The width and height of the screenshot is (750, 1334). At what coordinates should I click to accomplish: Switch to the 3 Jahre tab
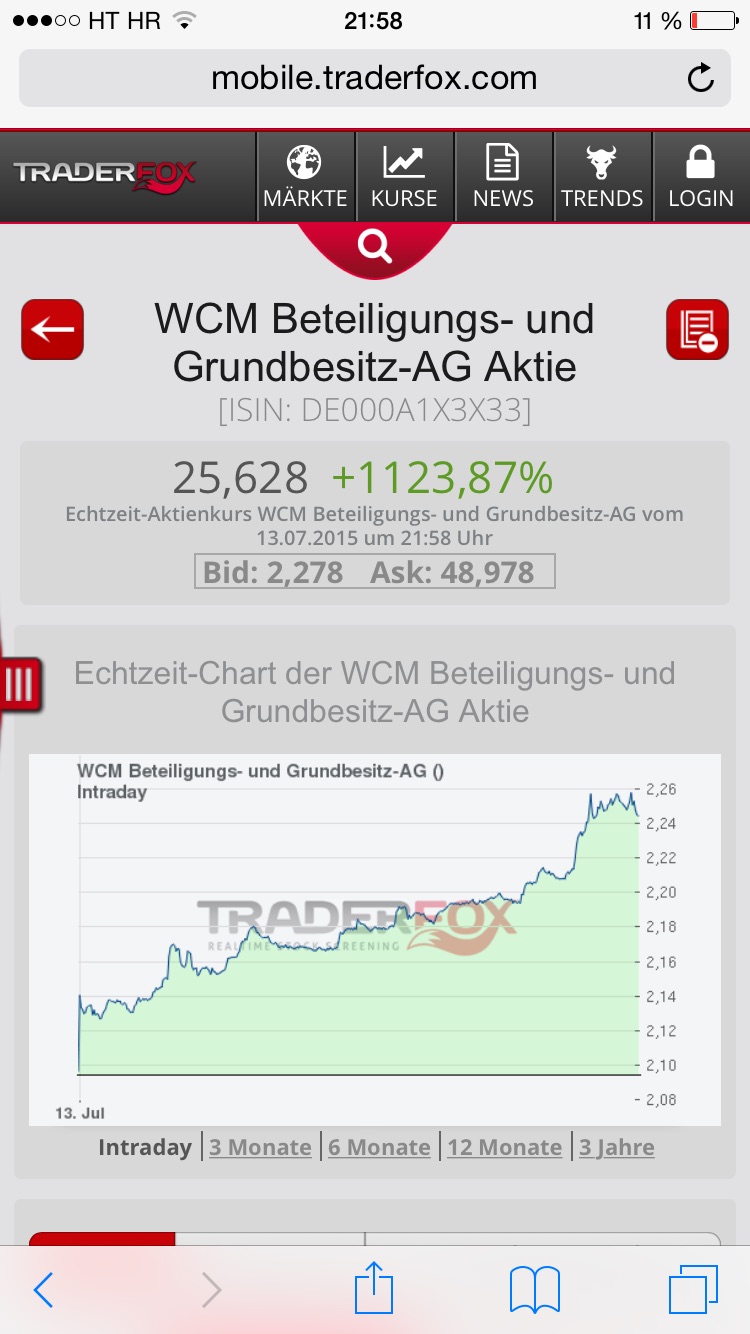pos(616,1147)
